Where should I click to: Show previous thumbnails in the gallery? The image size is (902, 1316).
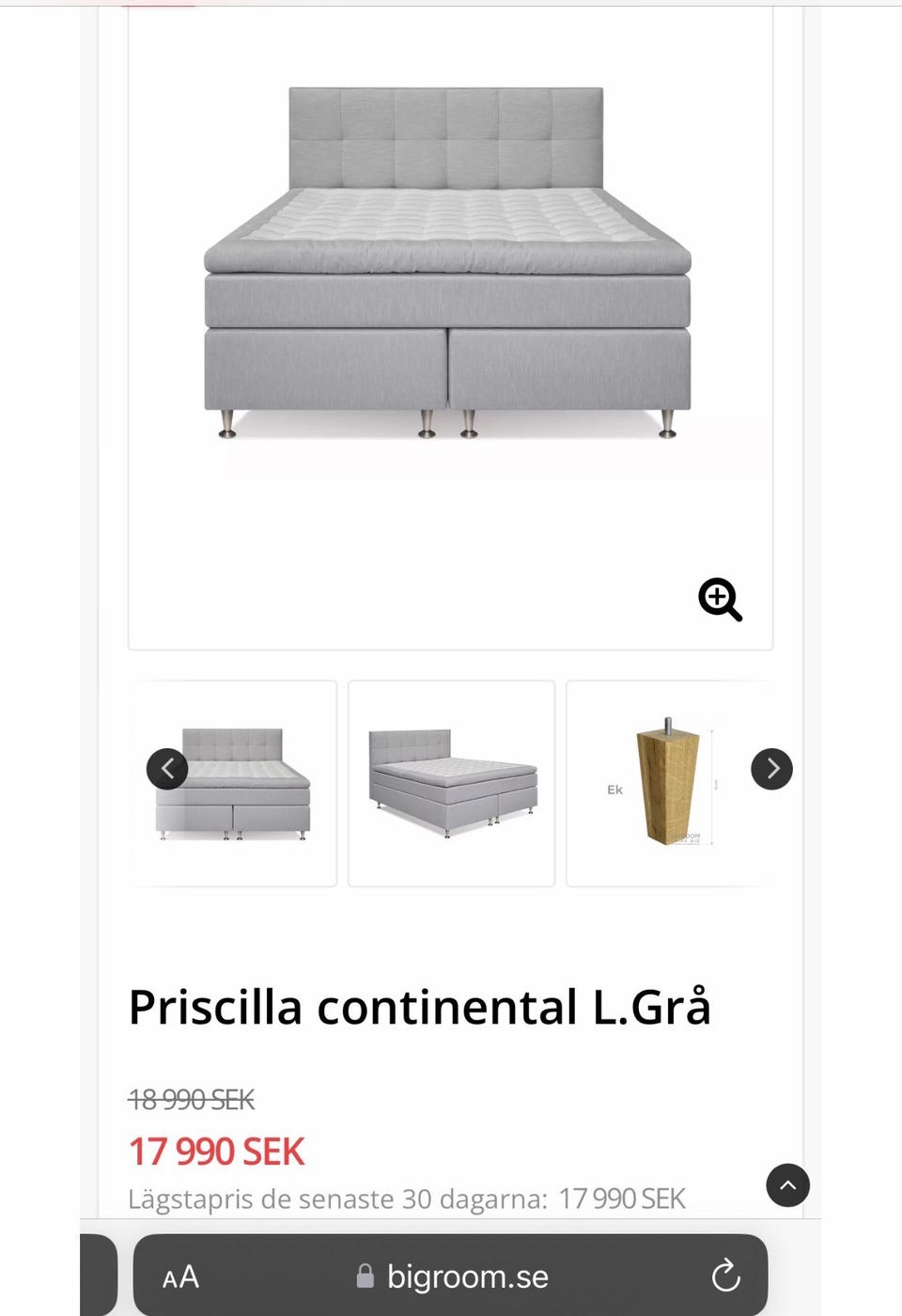click(x=167, y=769)
